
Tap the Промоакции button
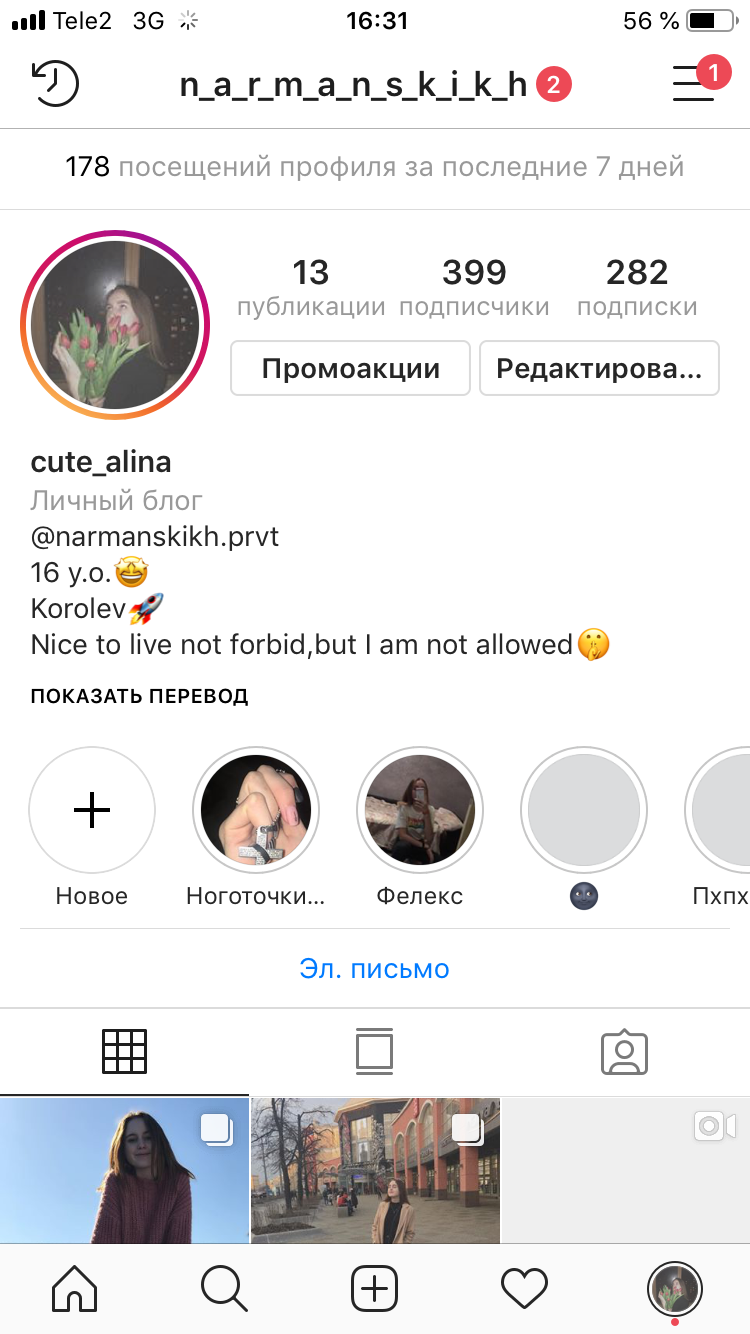tap(350, 369)
